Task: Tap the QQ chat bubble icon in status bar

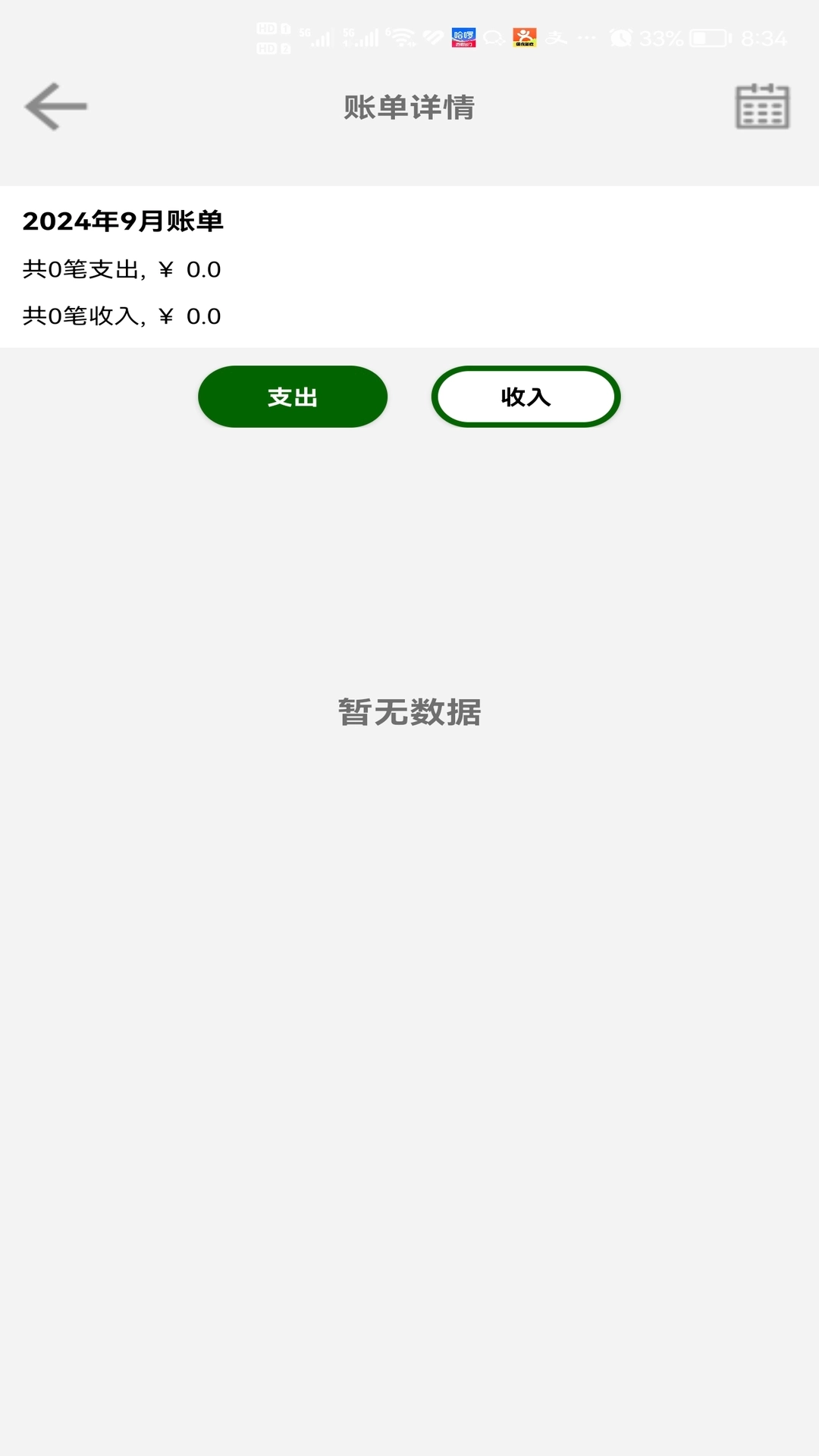Action: point(492,36)
